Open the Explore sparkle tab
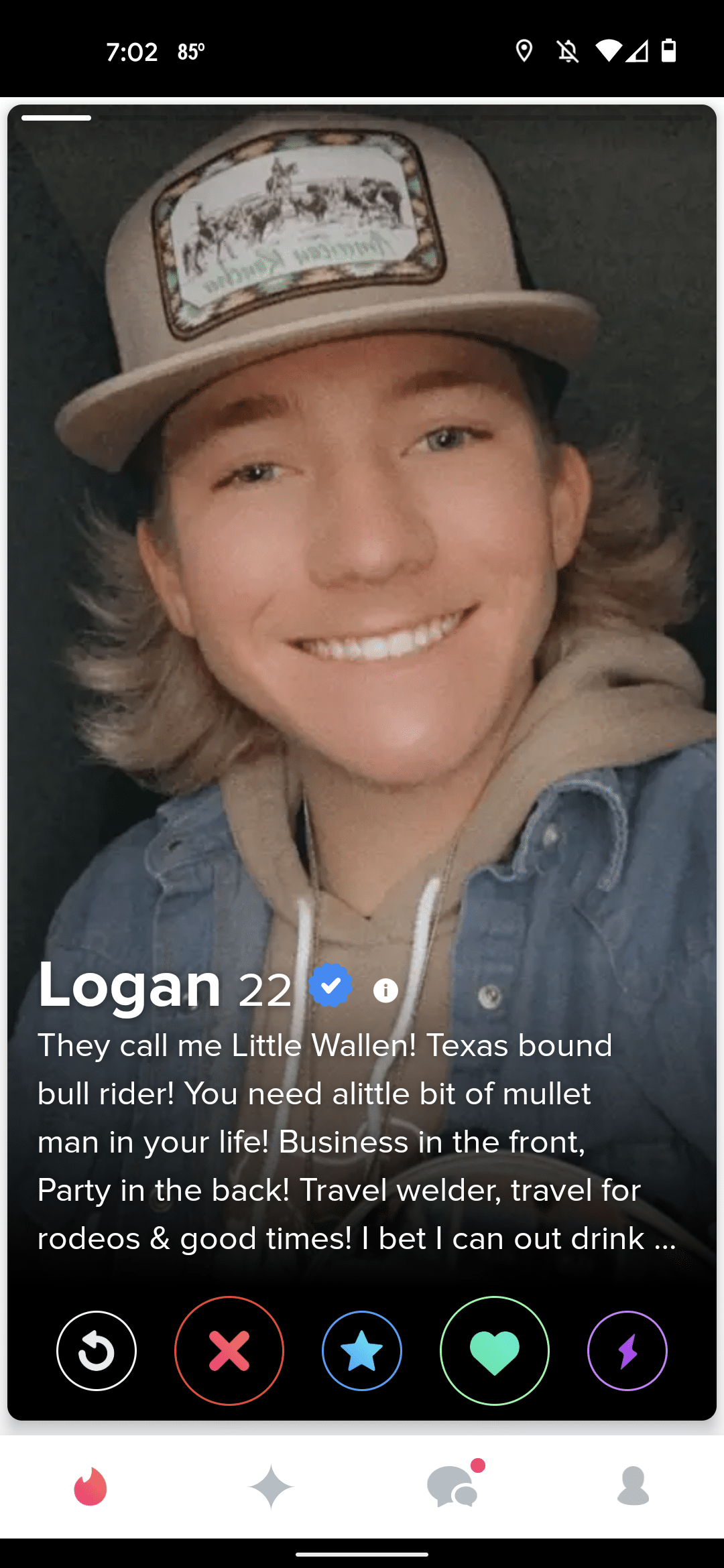Screen dimensions: 724x1568 271,1486
